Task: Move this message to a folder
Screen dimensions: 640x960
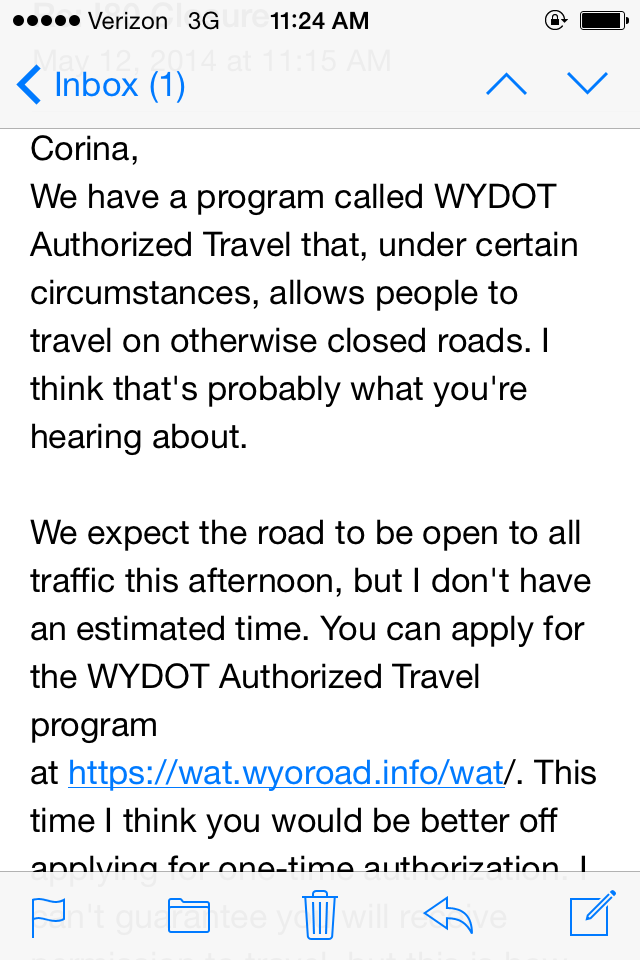Action: (x=188, y=916)
